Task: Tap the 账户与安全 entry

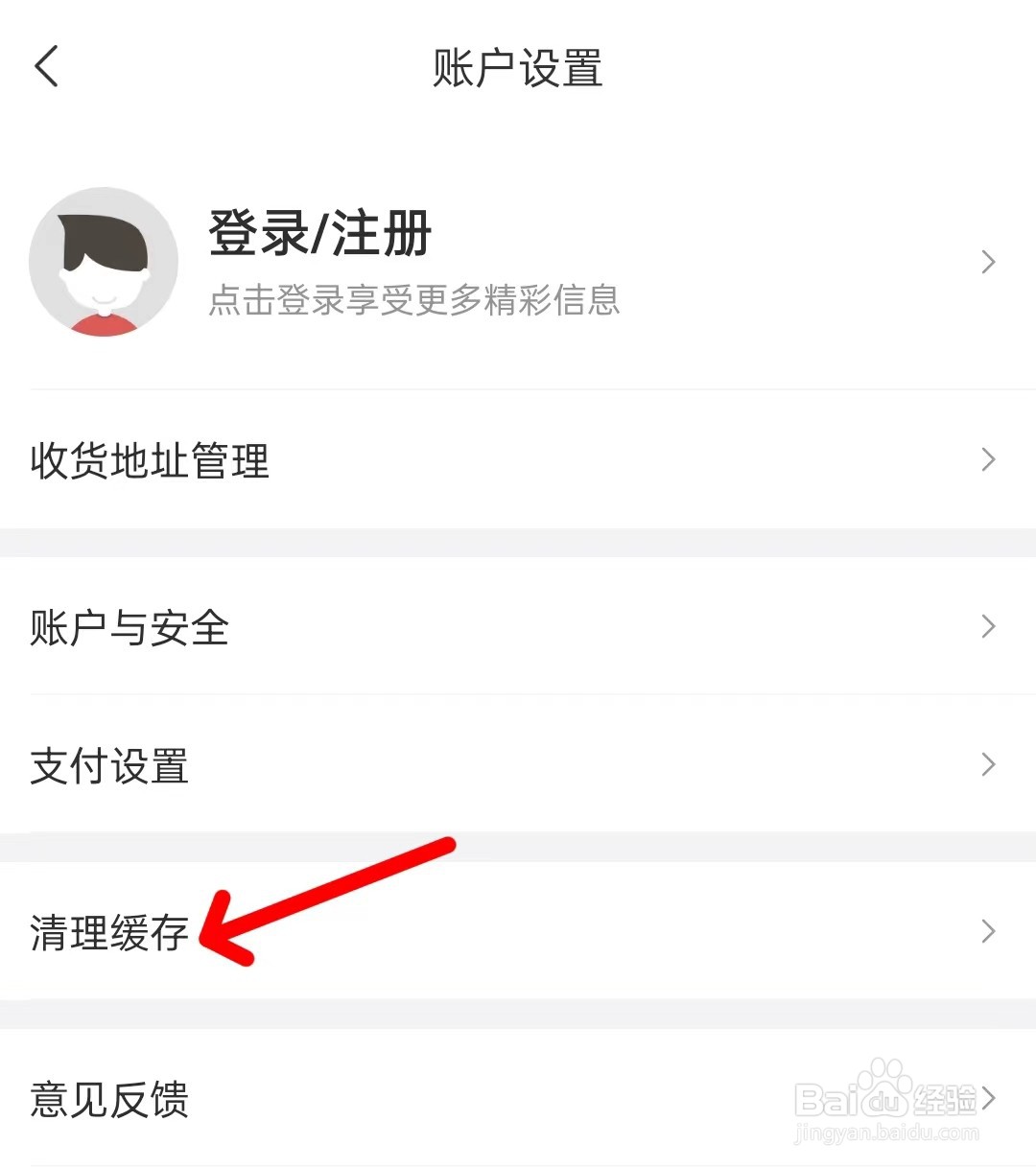Action: click(x=129, y=628)
